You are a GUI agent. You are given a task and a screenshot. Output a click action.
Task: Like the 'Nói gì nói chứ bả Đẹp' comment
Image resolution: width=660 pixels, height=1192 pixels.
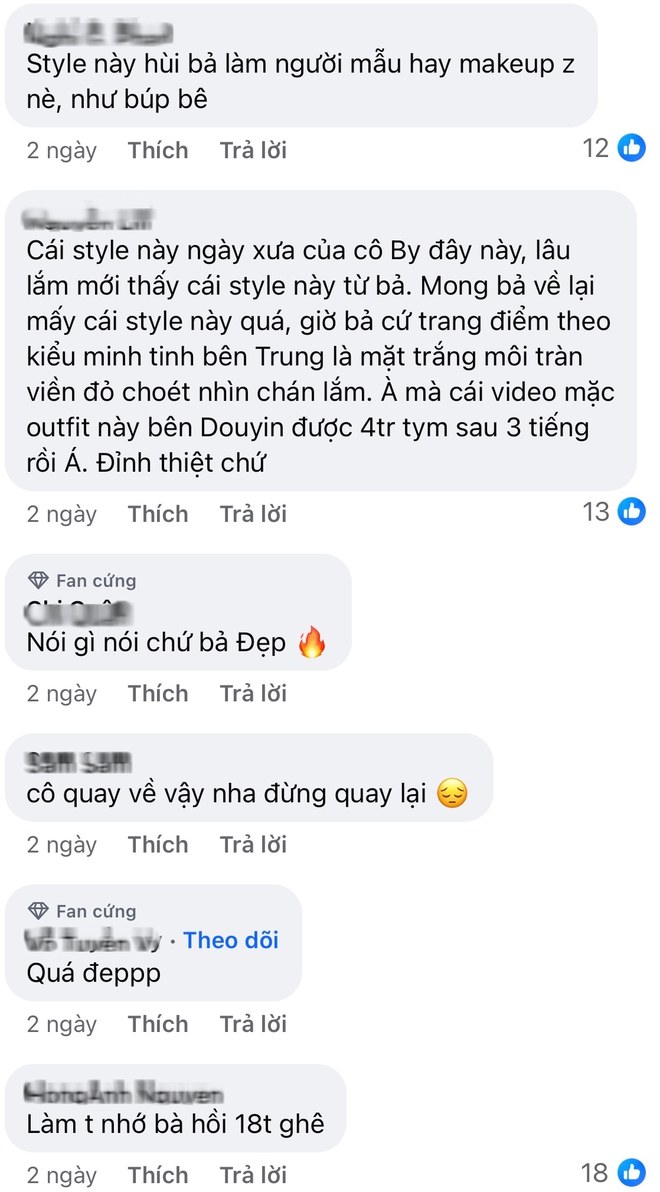click(158, 694)
